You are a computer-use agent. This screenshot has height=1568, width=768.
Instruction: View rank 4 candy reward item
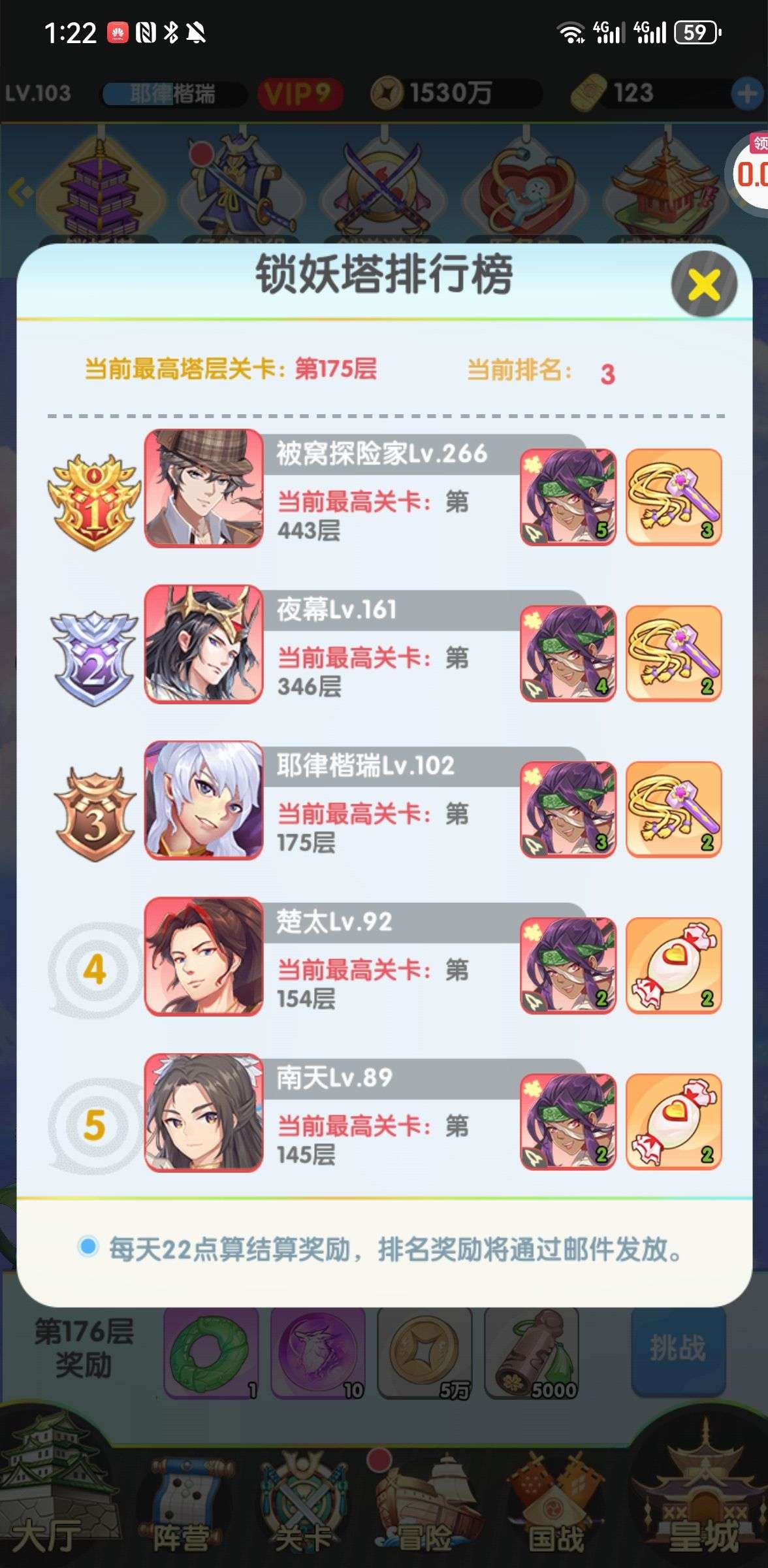pos(673,966)
